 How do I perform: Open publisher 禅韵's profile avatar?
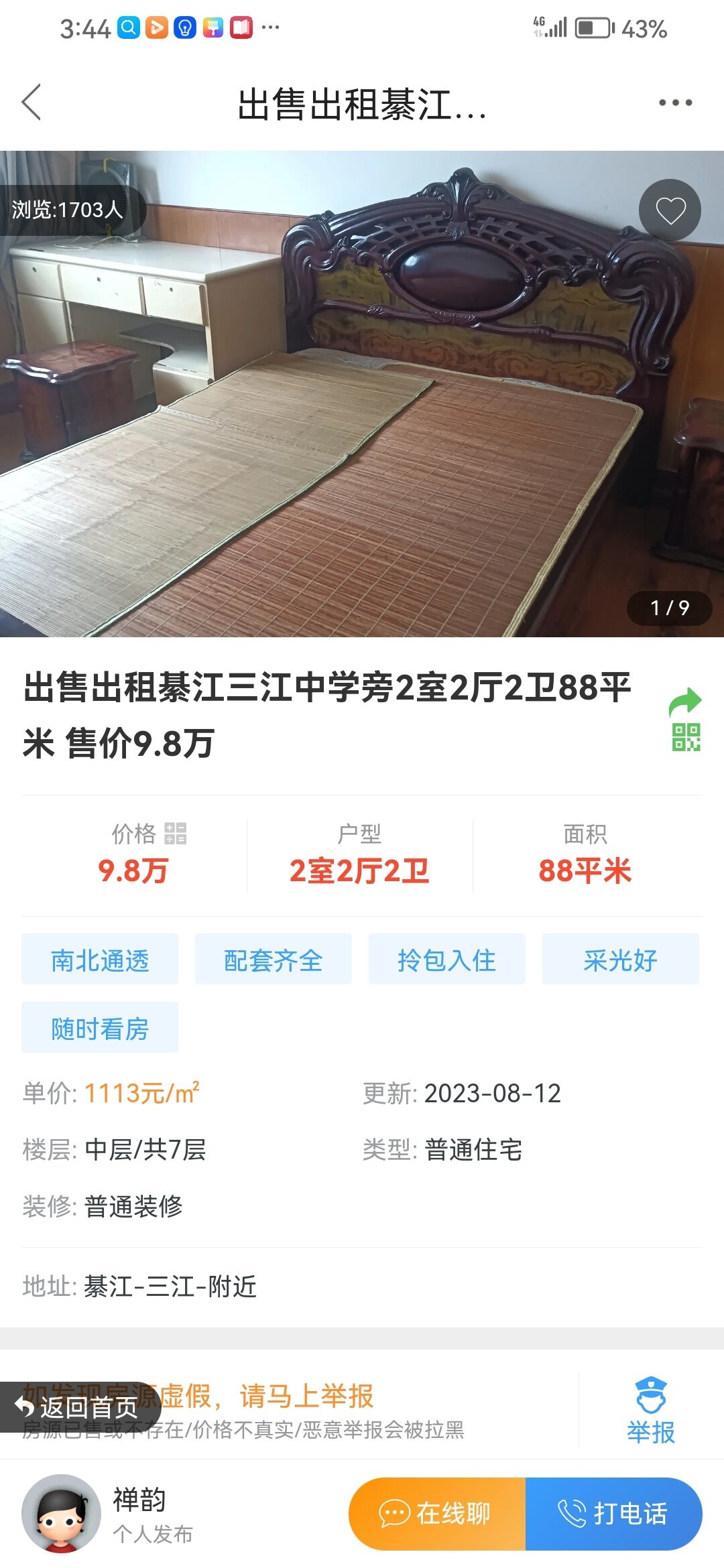click(62, 1513)
